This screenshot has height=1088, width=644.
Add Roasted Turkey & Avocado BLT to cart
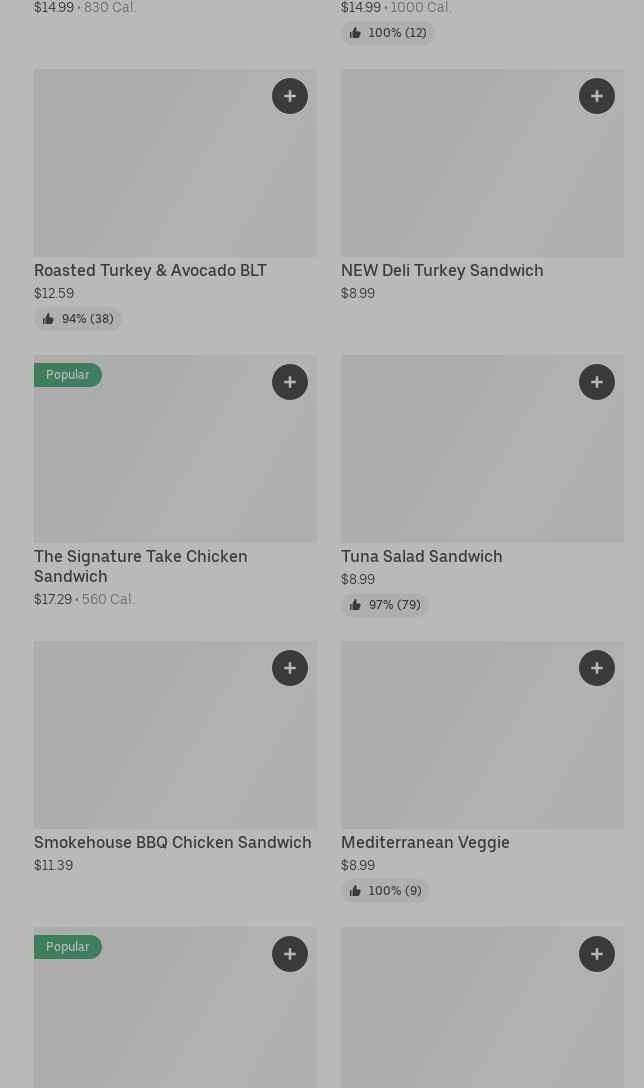(x=290, y=96)
